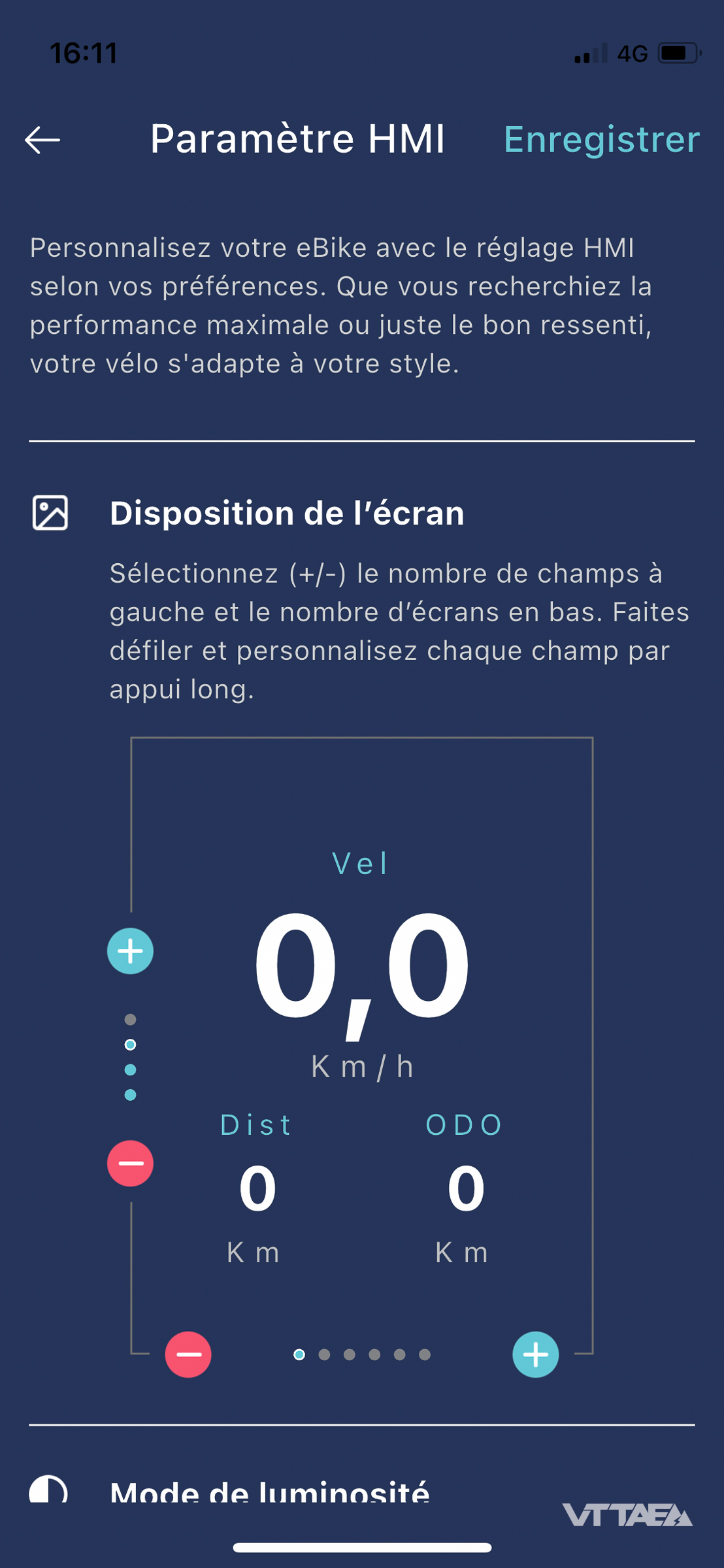
Task: Add a field on the left side
Action: coord(130,951)
